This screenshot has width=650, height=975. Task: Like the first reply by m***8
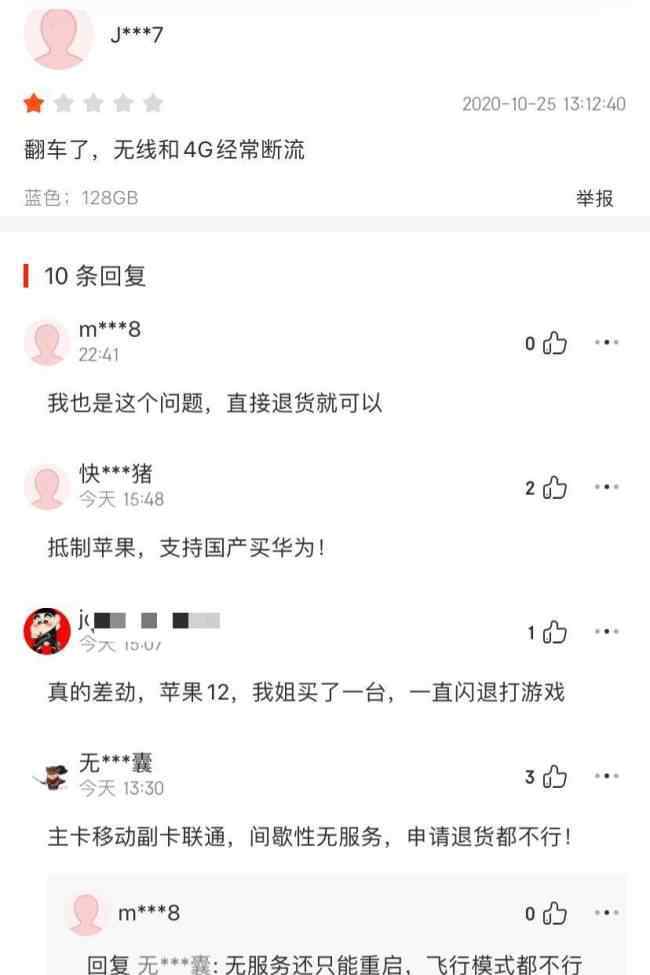coord(554,343)
